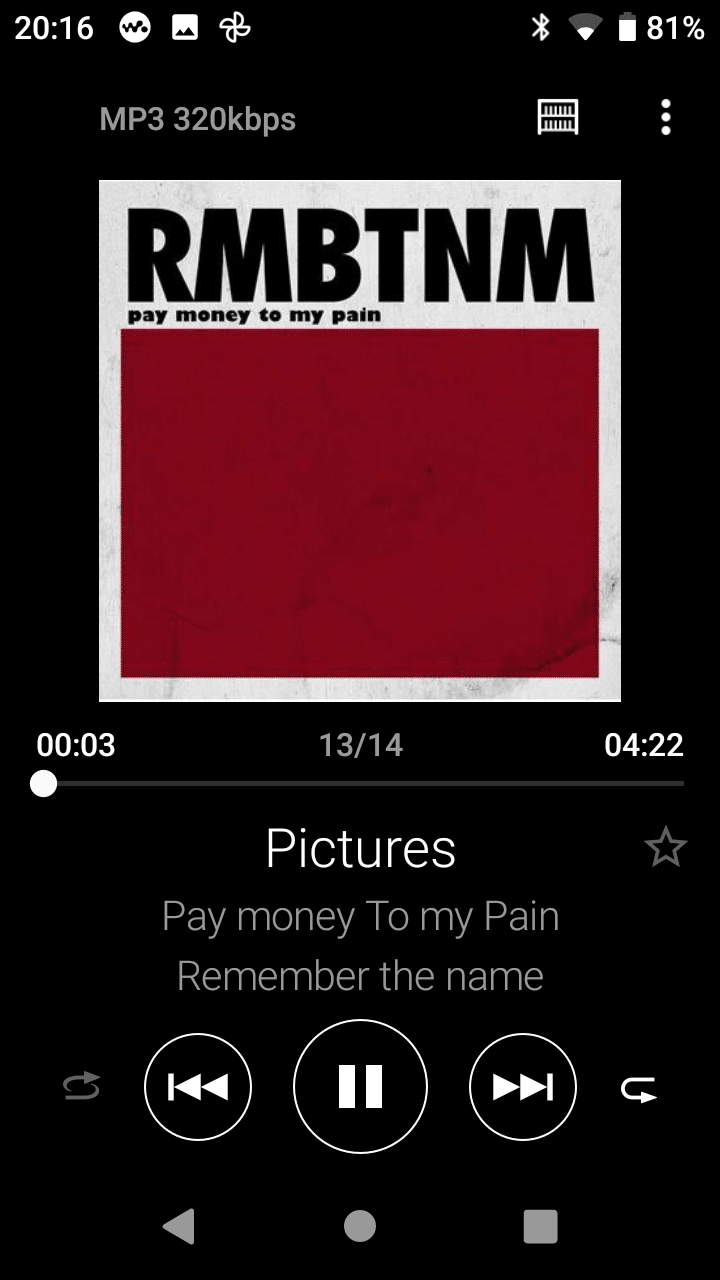Tap the RMBTNM album cover art
Screen dimensions: 720x1280
[360, 440]
